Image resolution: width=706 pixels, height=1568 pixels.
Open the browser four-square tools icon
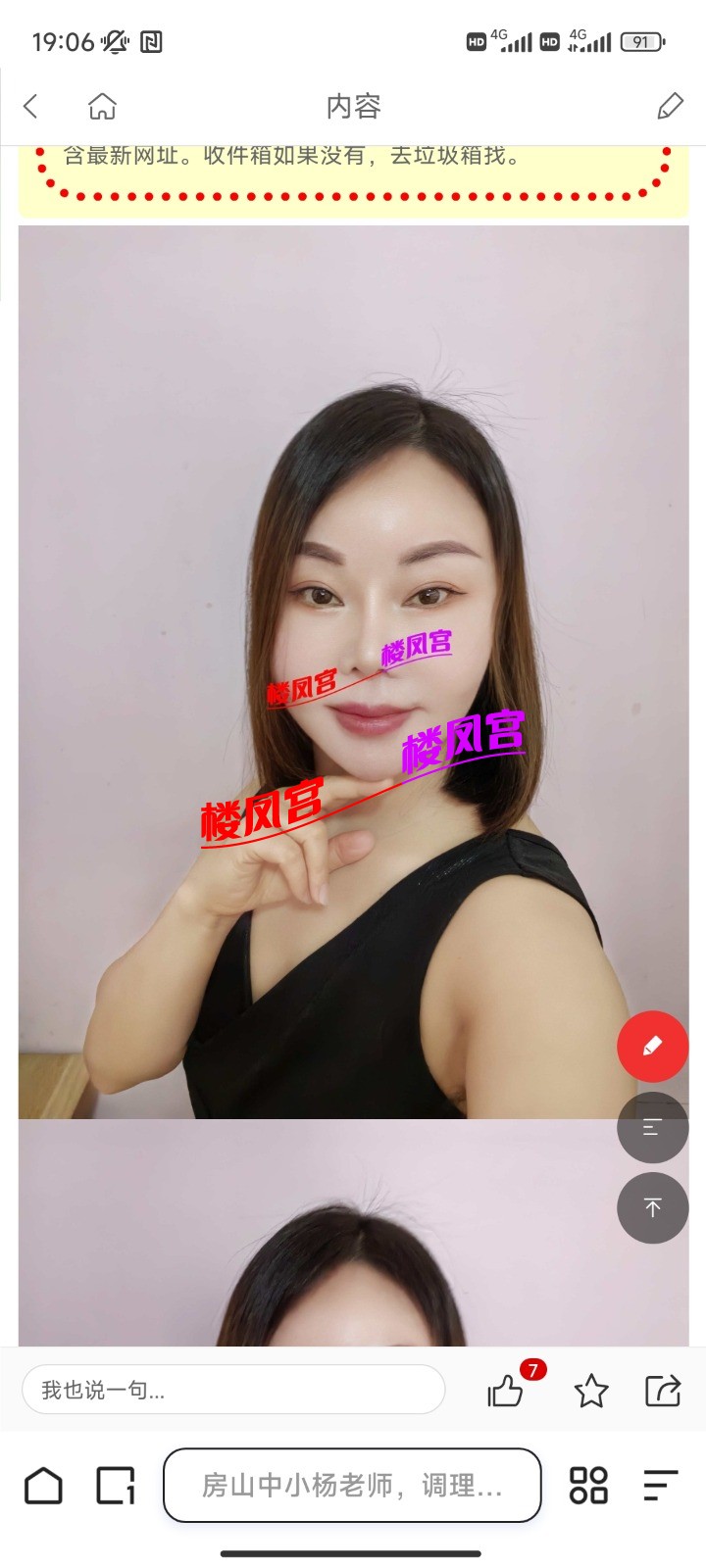click(x=588, y=1486)
